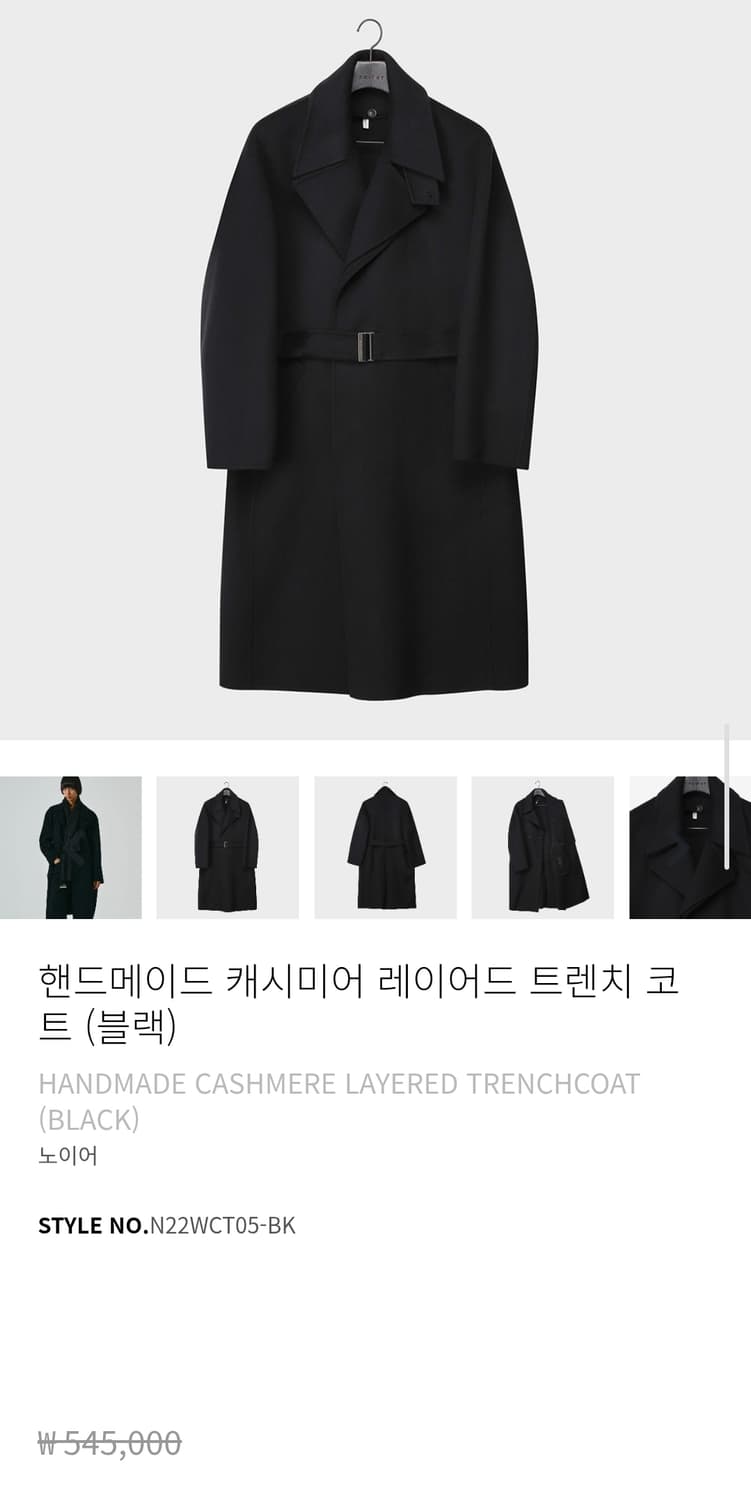Click the Korean product title text
This screenshot has width=751, height=1500.
click(360, 985)
